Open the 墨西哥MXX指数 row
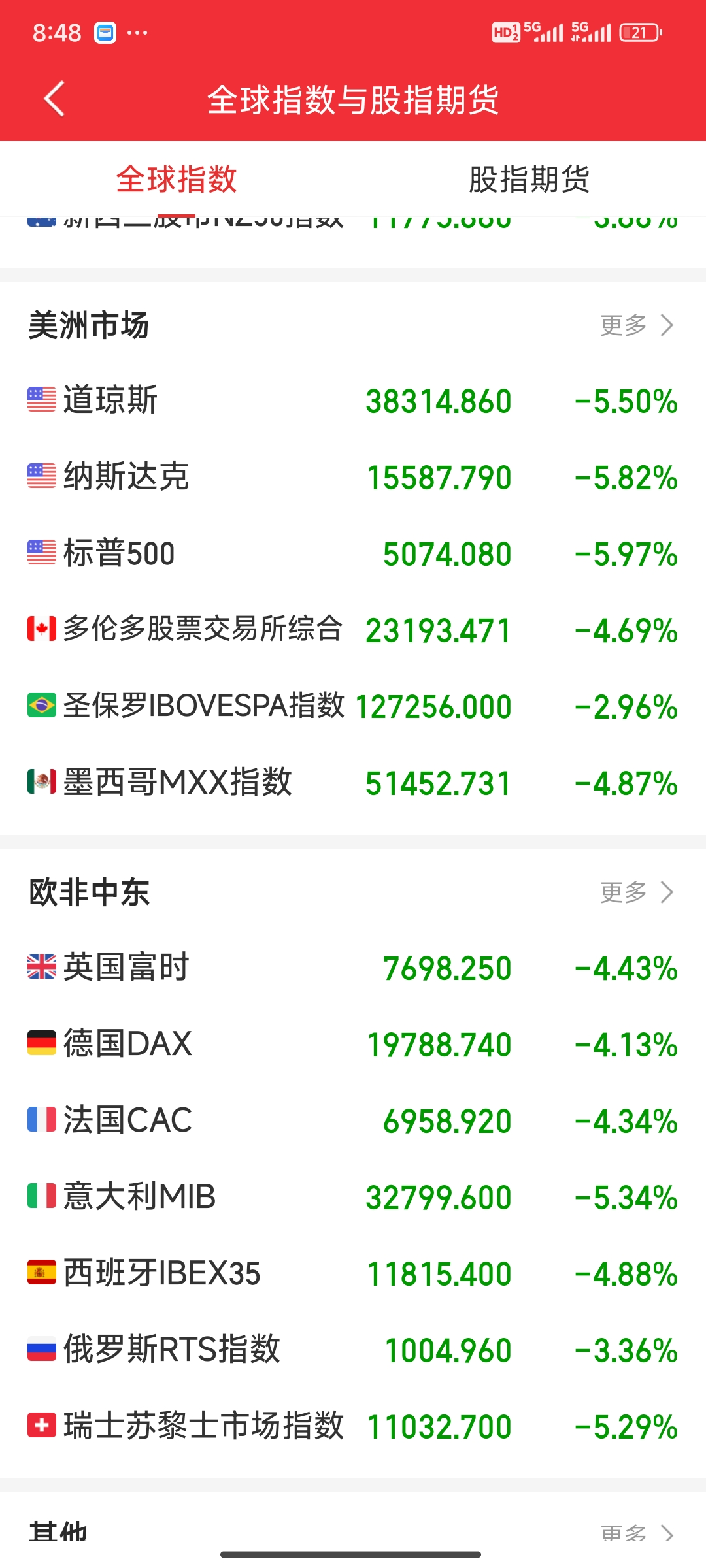Viewport: 706px width, 1568px height. click(353, 783)
